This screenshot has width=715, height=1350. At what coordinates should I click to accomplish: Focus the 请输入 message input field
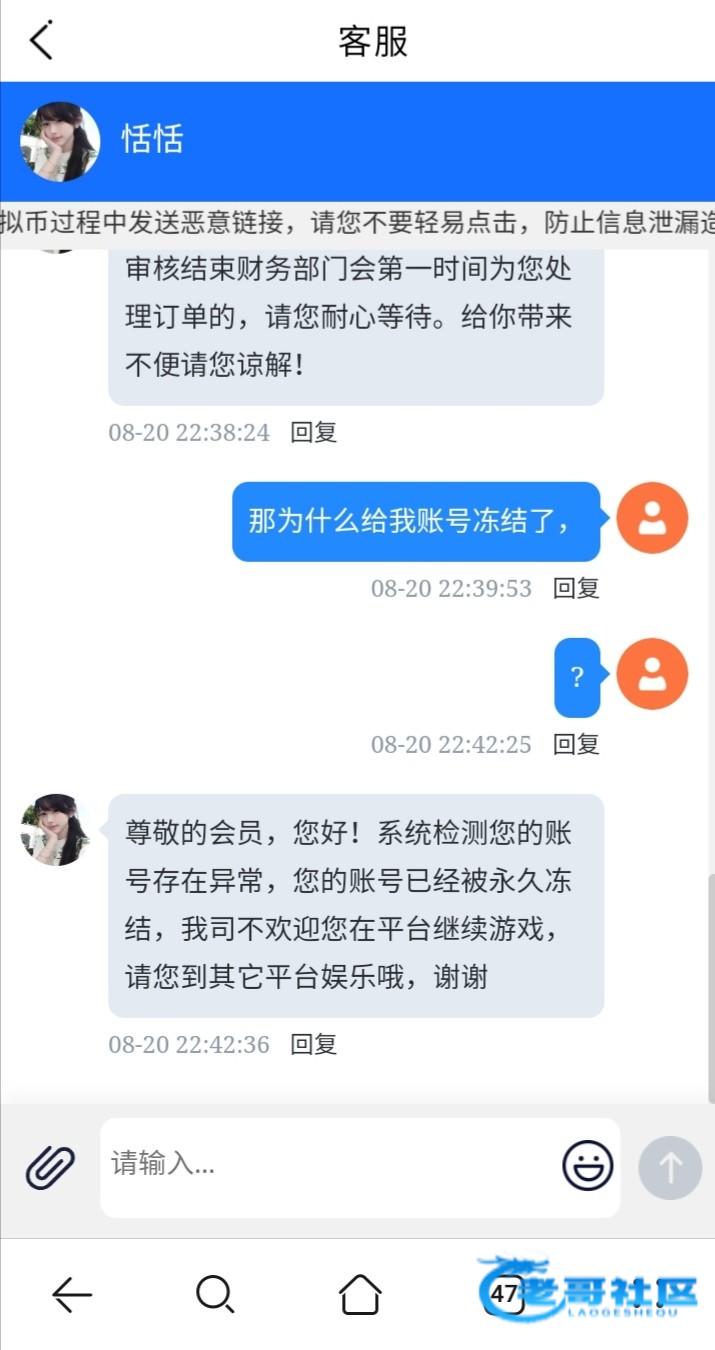click(x=330, y=1165)
